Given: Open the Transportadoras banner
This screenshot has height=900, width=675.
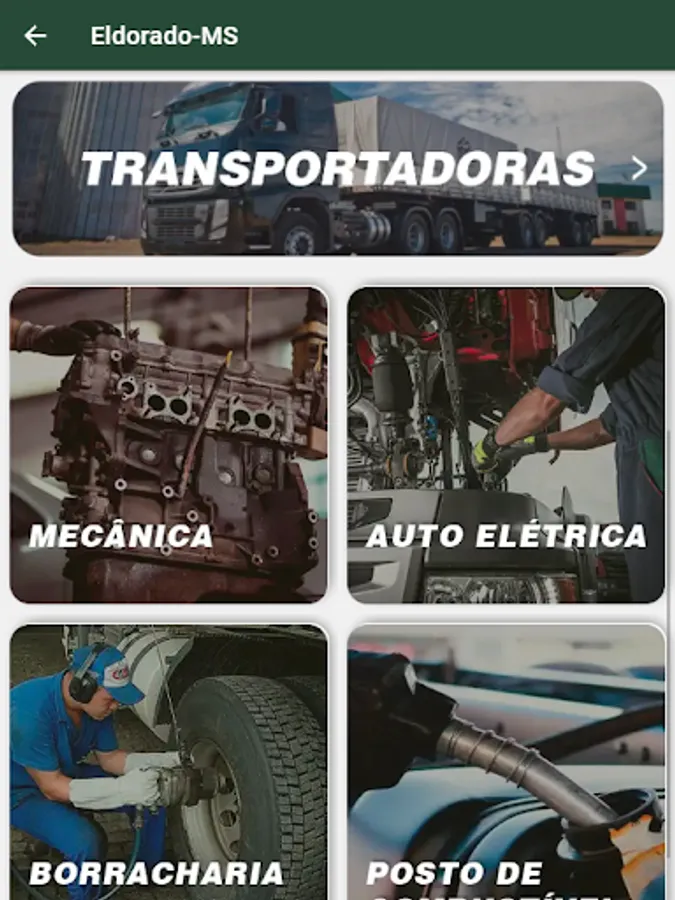Looking at the screenshot, I should tap(338, 169).
